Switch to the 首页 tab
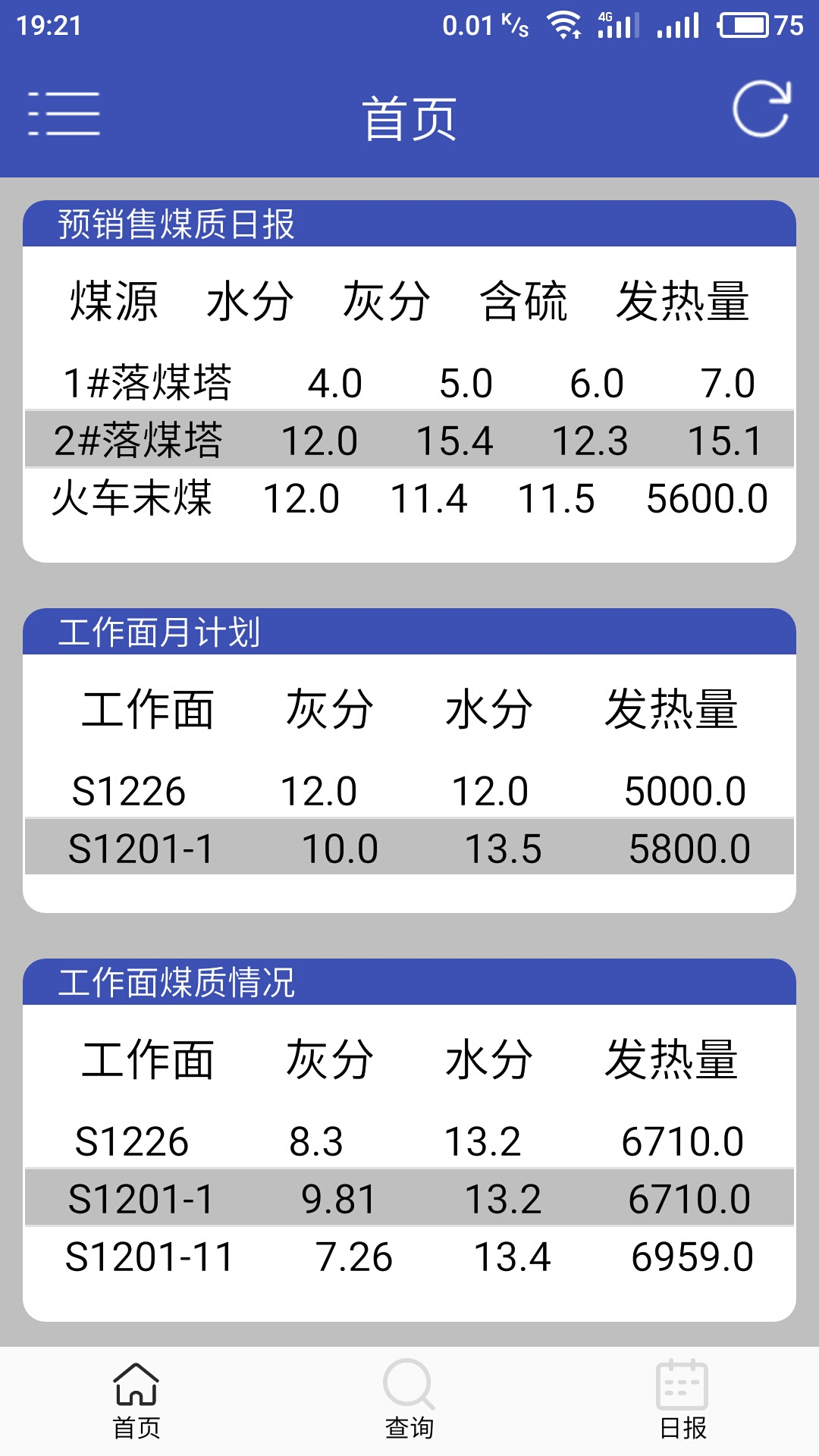Viewport: 819px width, 1456px height. click(136, 1401)
